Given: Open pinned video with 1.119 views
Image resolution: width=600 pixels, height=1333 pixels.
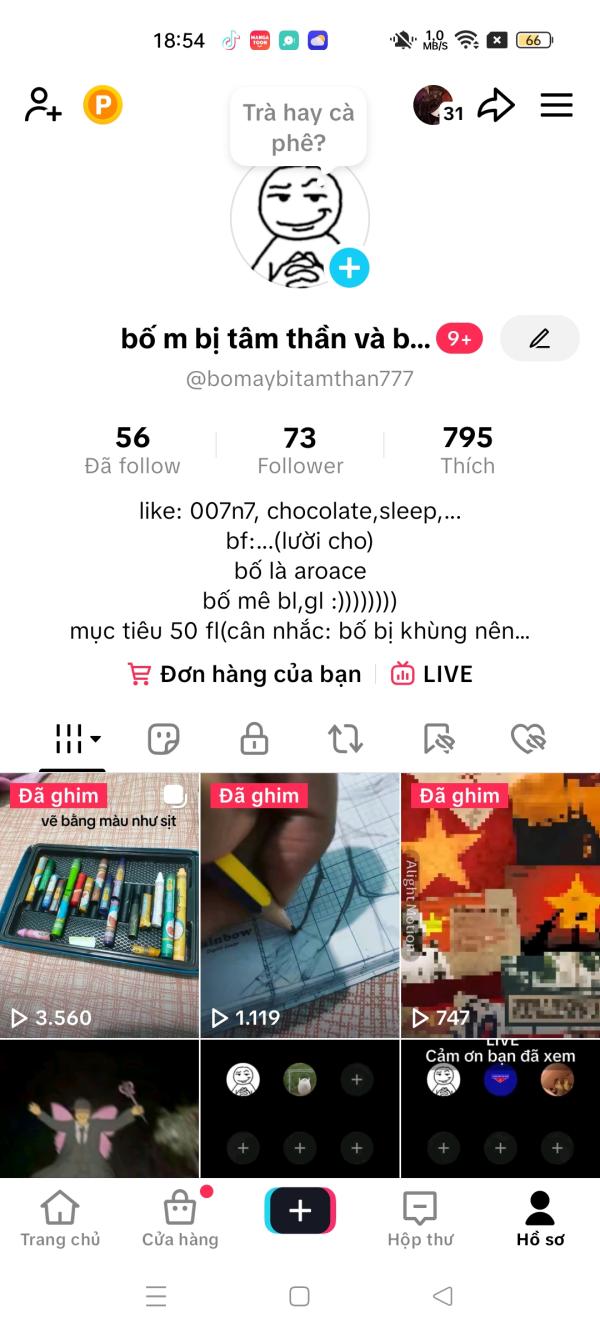Looking at the screenshot, I should 300,905.
